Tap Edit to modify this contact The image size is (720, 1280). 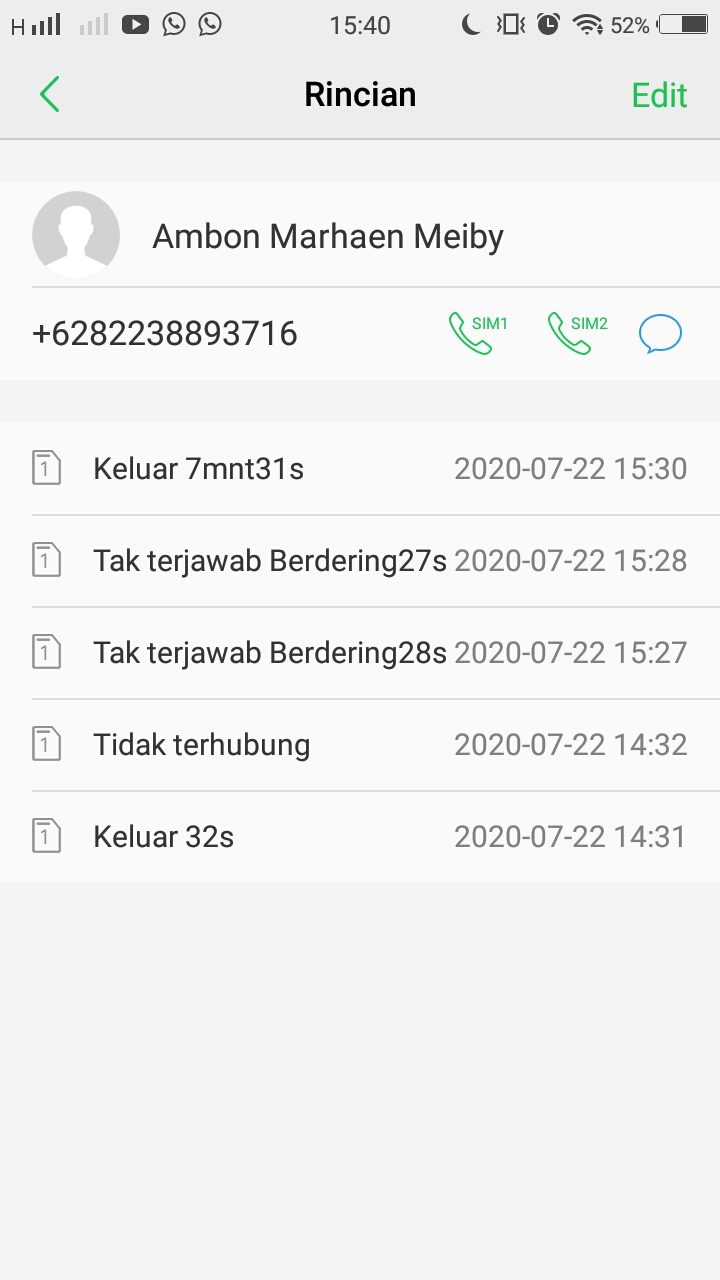[659, 95]
